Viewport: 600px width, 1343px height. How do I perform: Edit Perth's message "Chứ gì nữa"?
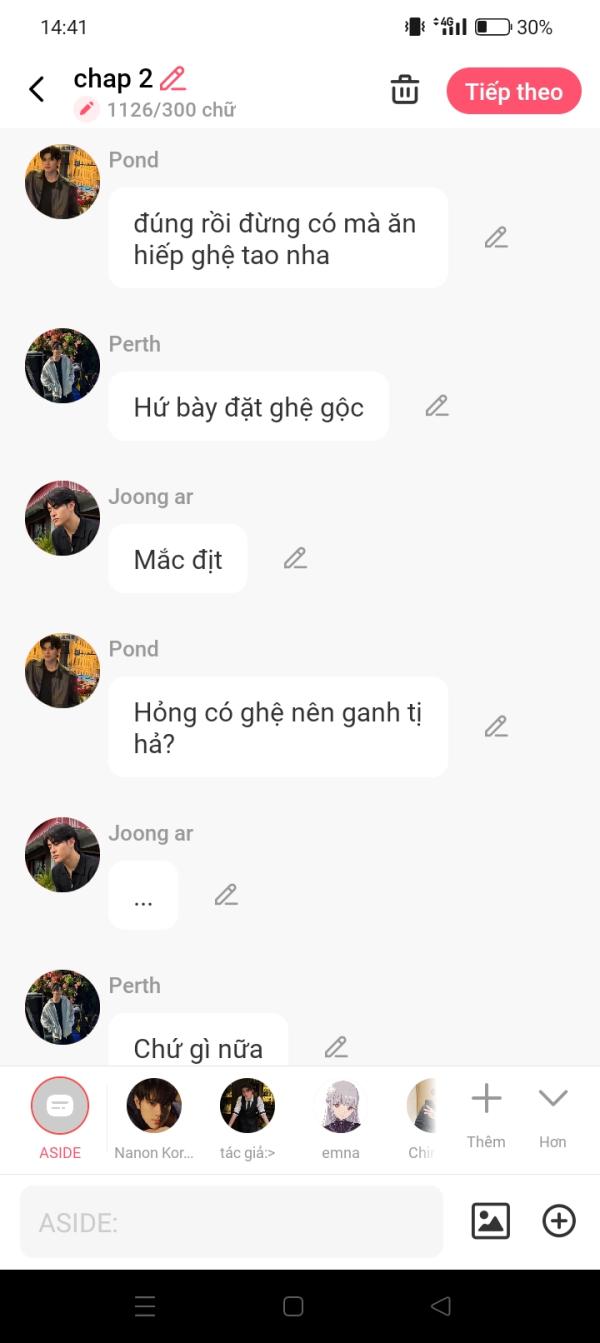click(336, 1047)
